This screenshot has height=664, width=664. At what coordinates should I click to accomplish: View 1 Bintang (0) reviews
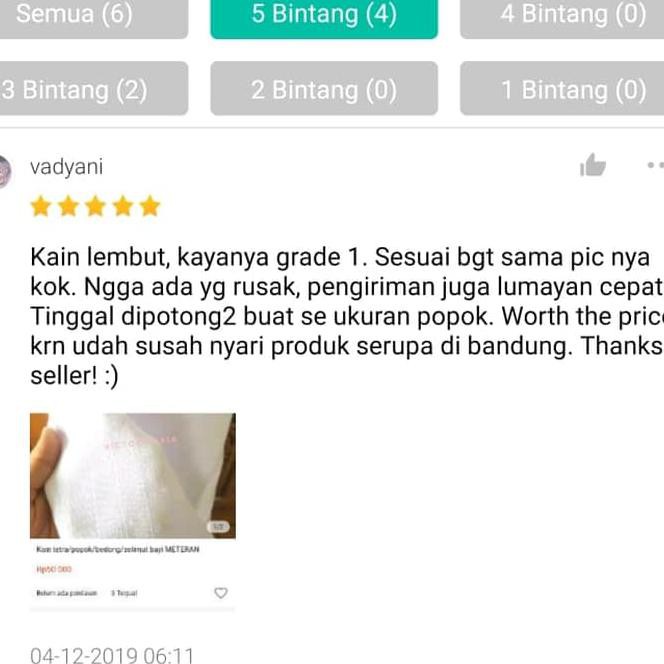562,90
